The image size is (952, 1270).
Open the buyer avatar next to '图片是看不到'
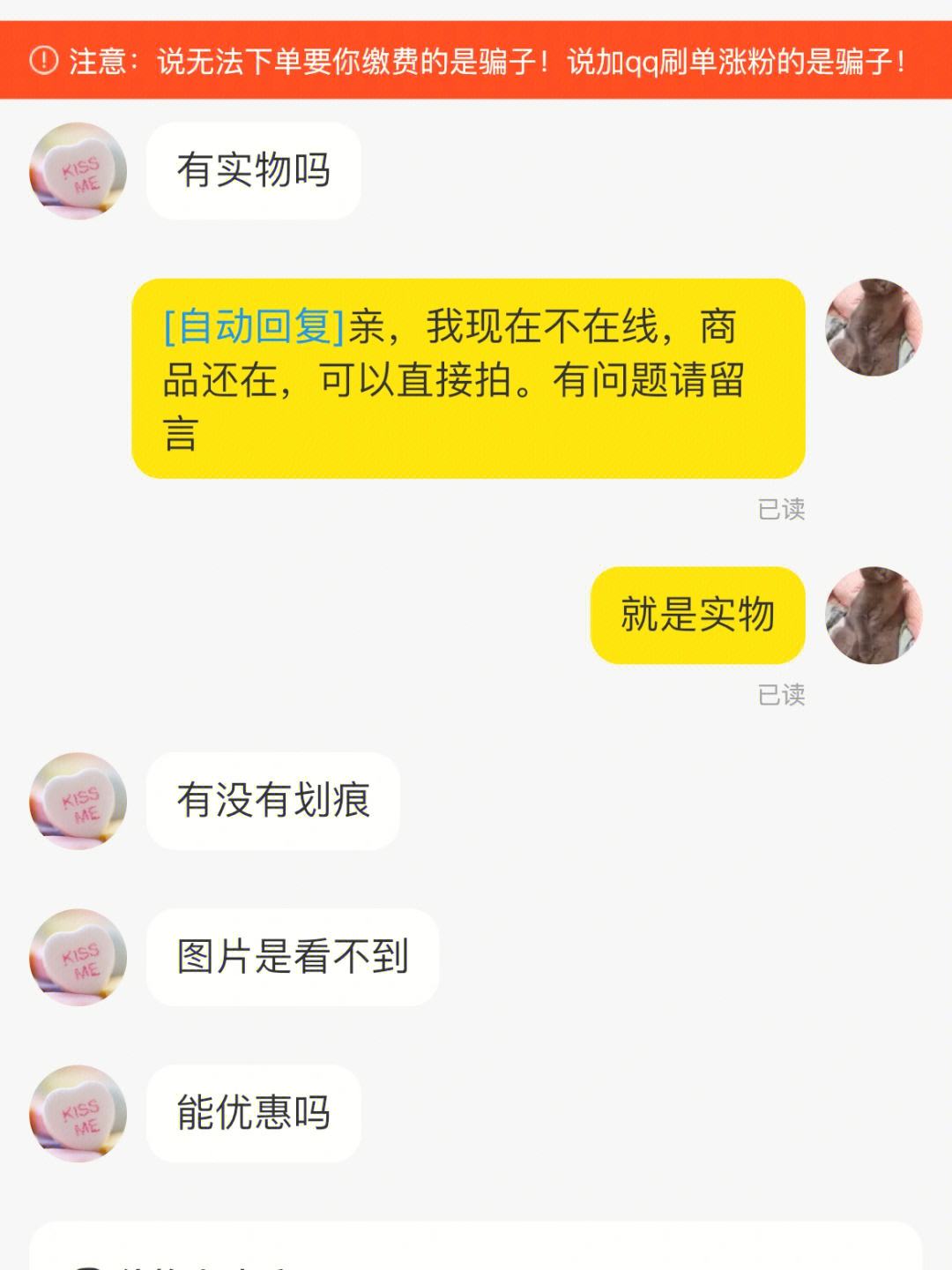78,957
